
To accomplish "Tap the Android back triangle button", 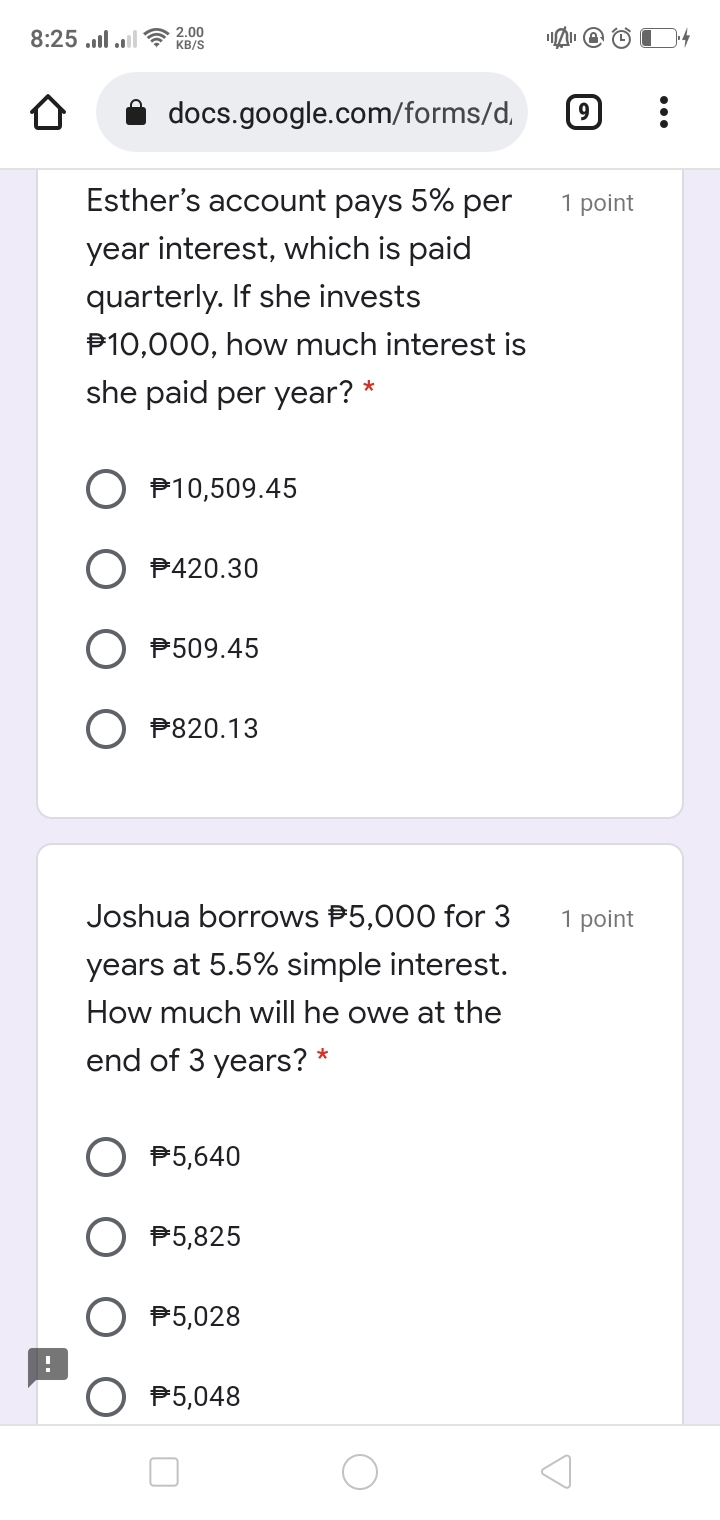I will (x=556, y=1471).
